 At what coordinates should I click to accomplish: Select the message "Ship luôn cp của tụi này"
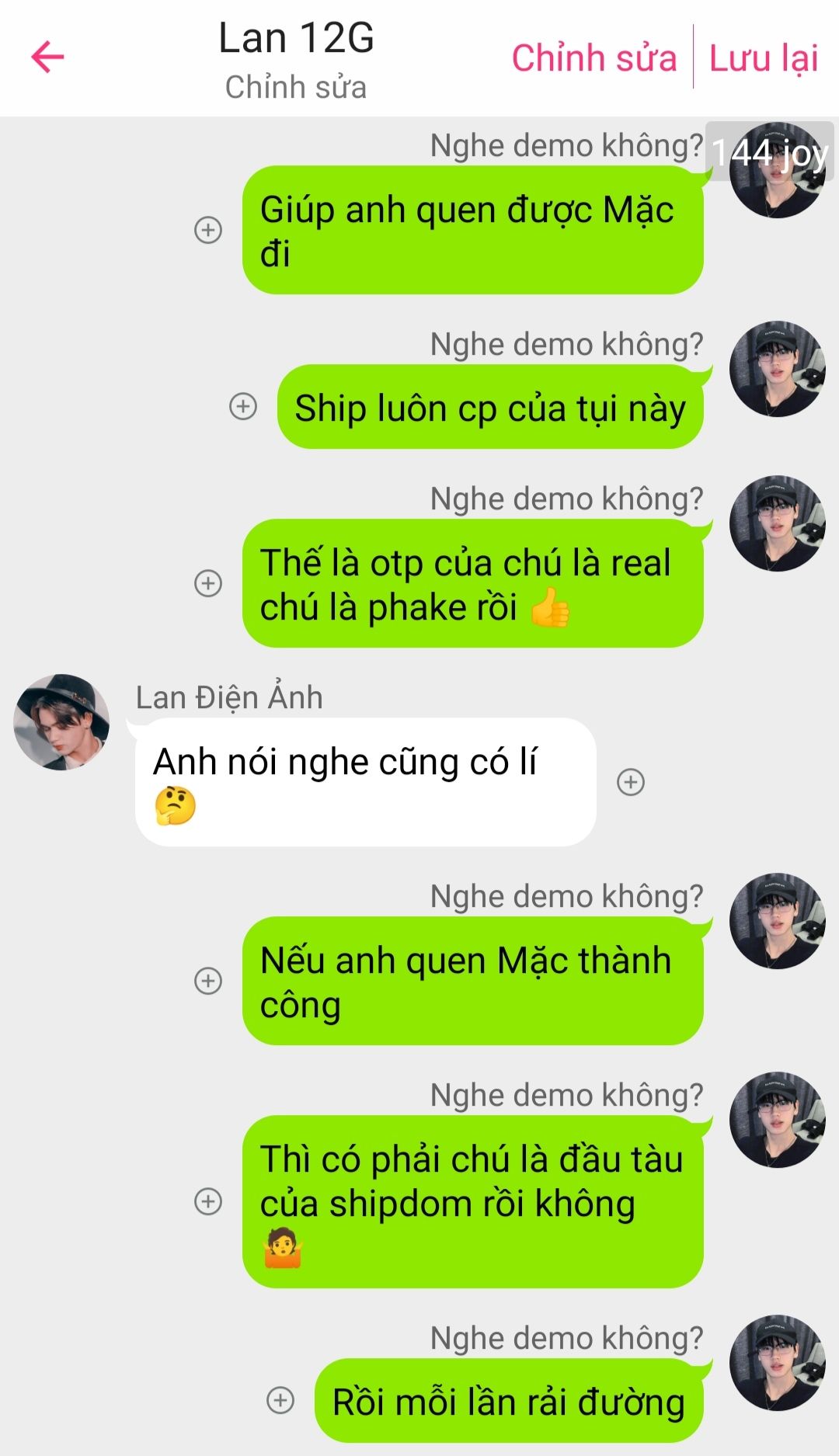(x=490, y=407)
